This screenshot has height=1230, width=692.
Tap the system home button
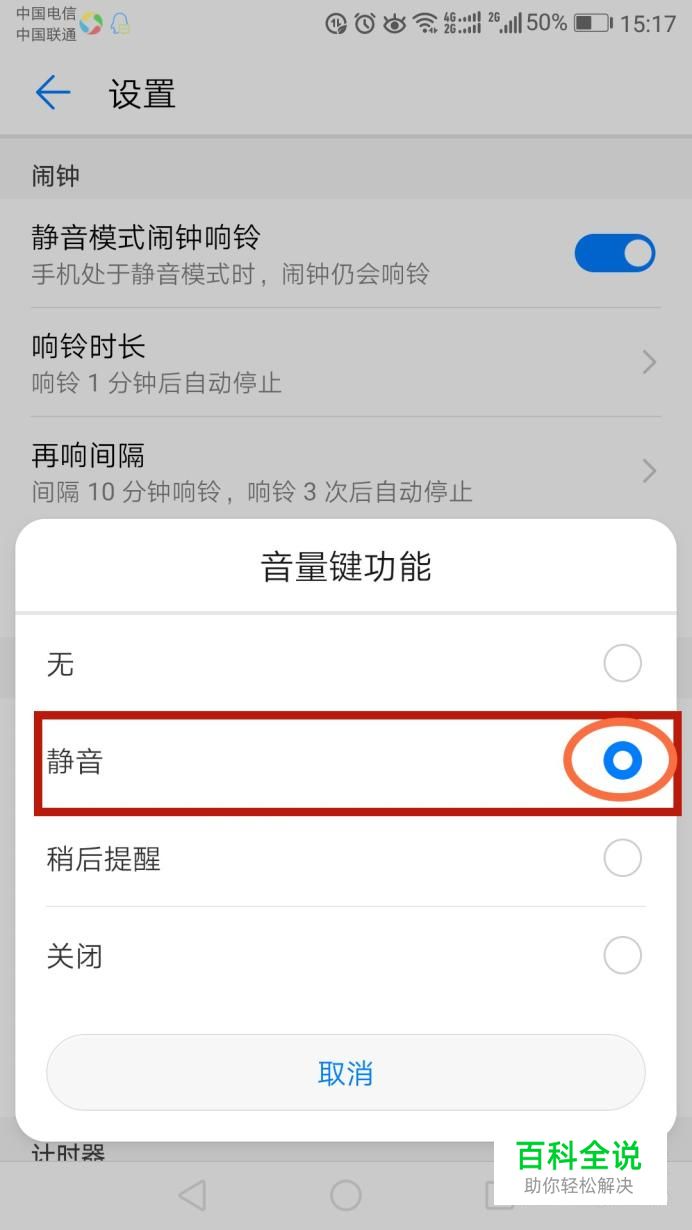(x=345, y=1194)
